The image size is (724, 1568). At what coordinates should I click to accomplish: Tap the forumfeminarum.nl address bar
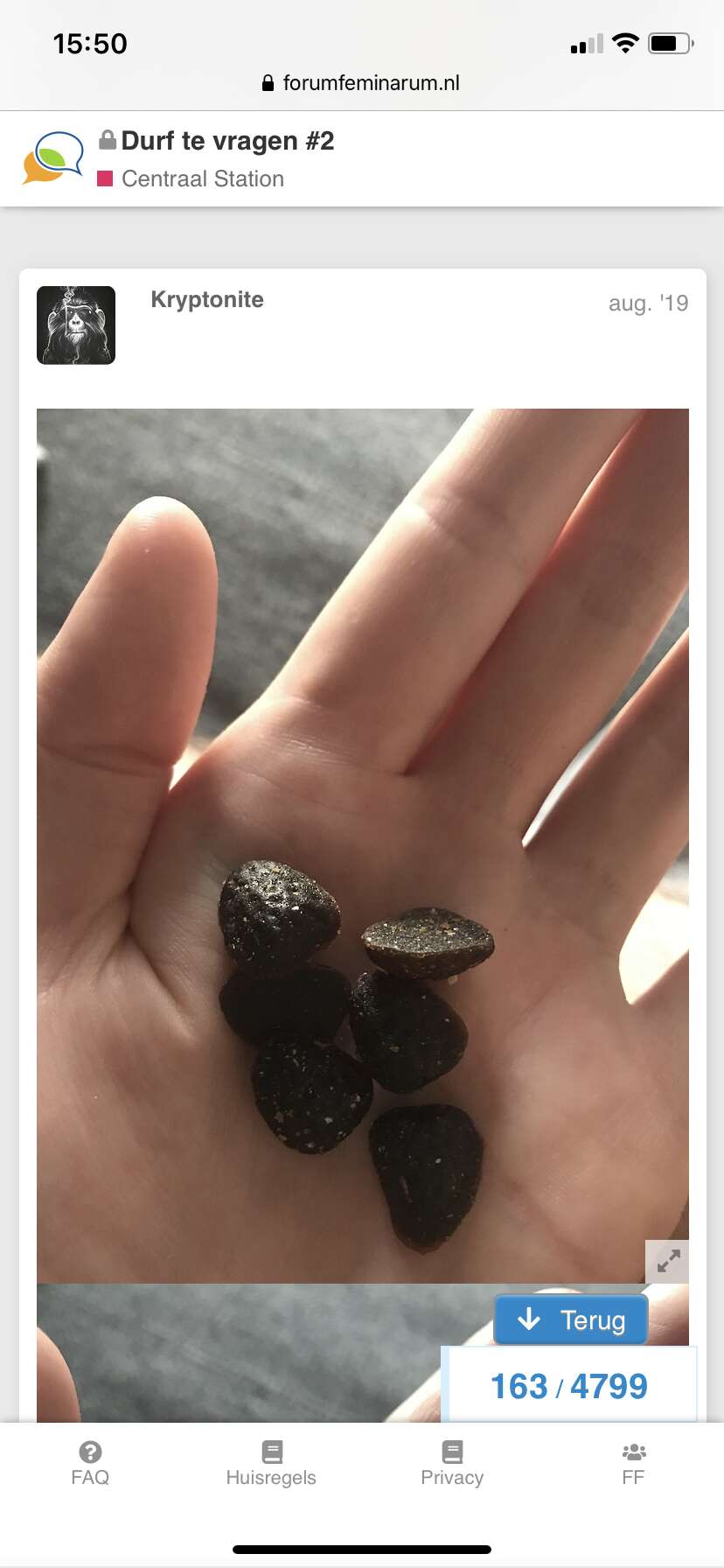[361, 83]
